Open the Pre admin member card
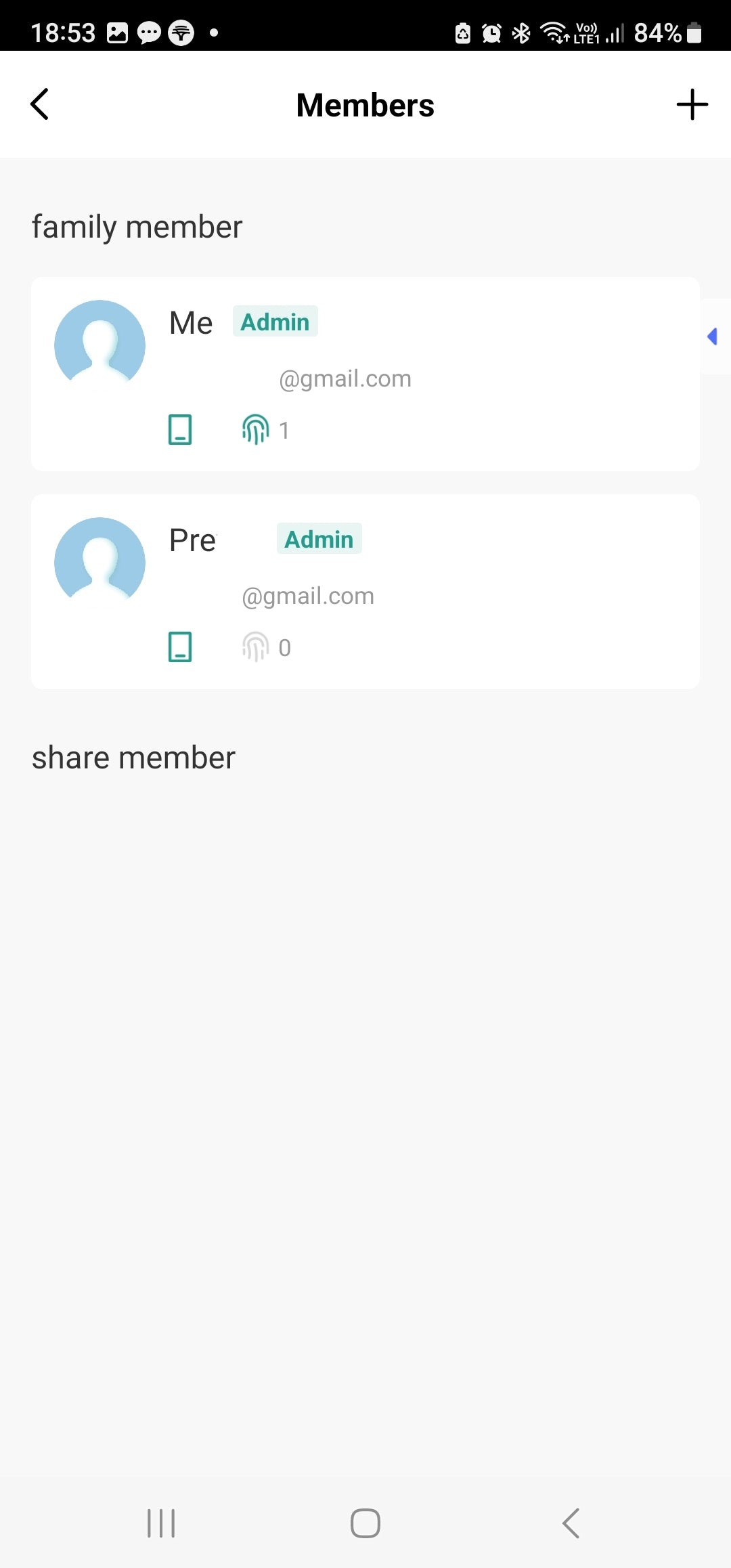Screen dimensions: 731x1568 tap(365, 591)
